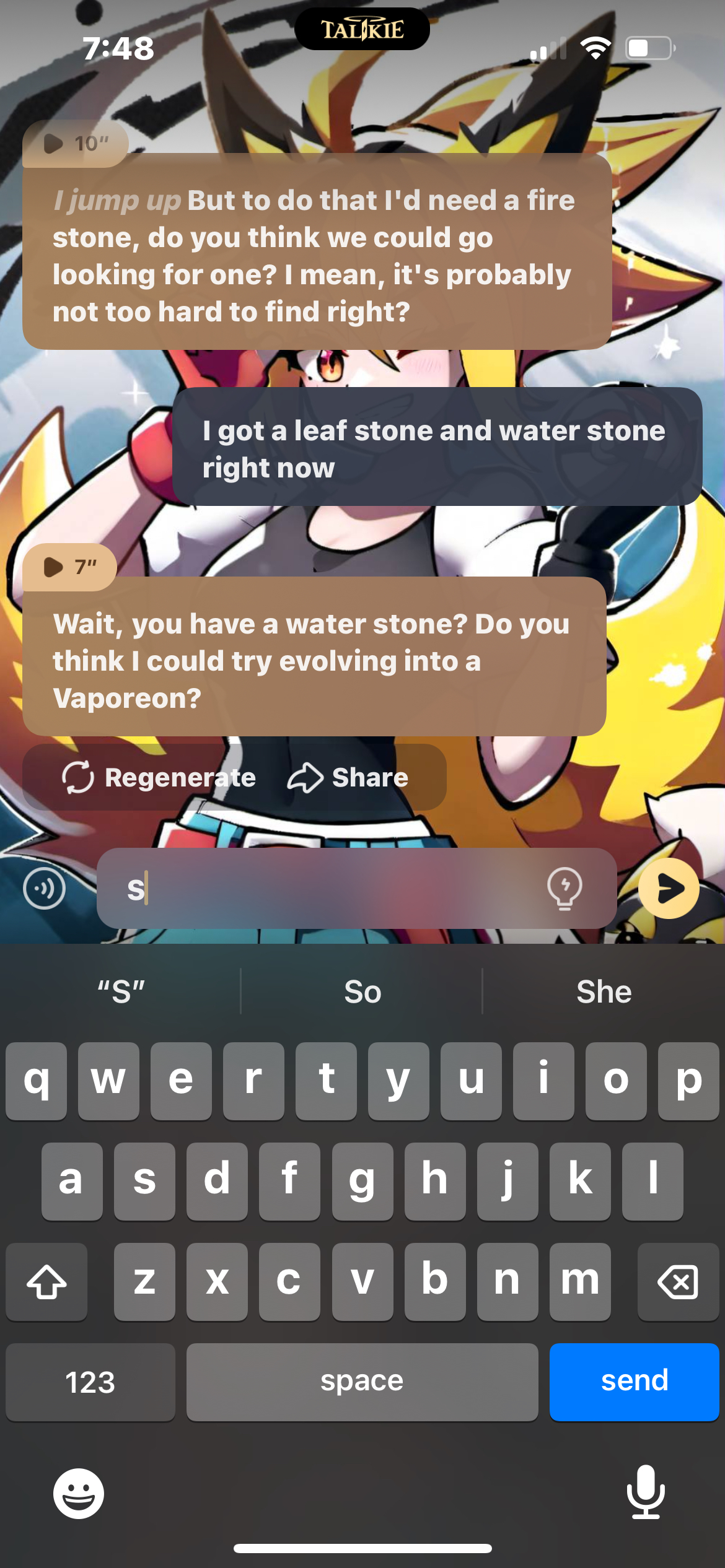Hit the backspace key
The image size is (725, 1568).
pyautogui.click(x=678, y=1282)
